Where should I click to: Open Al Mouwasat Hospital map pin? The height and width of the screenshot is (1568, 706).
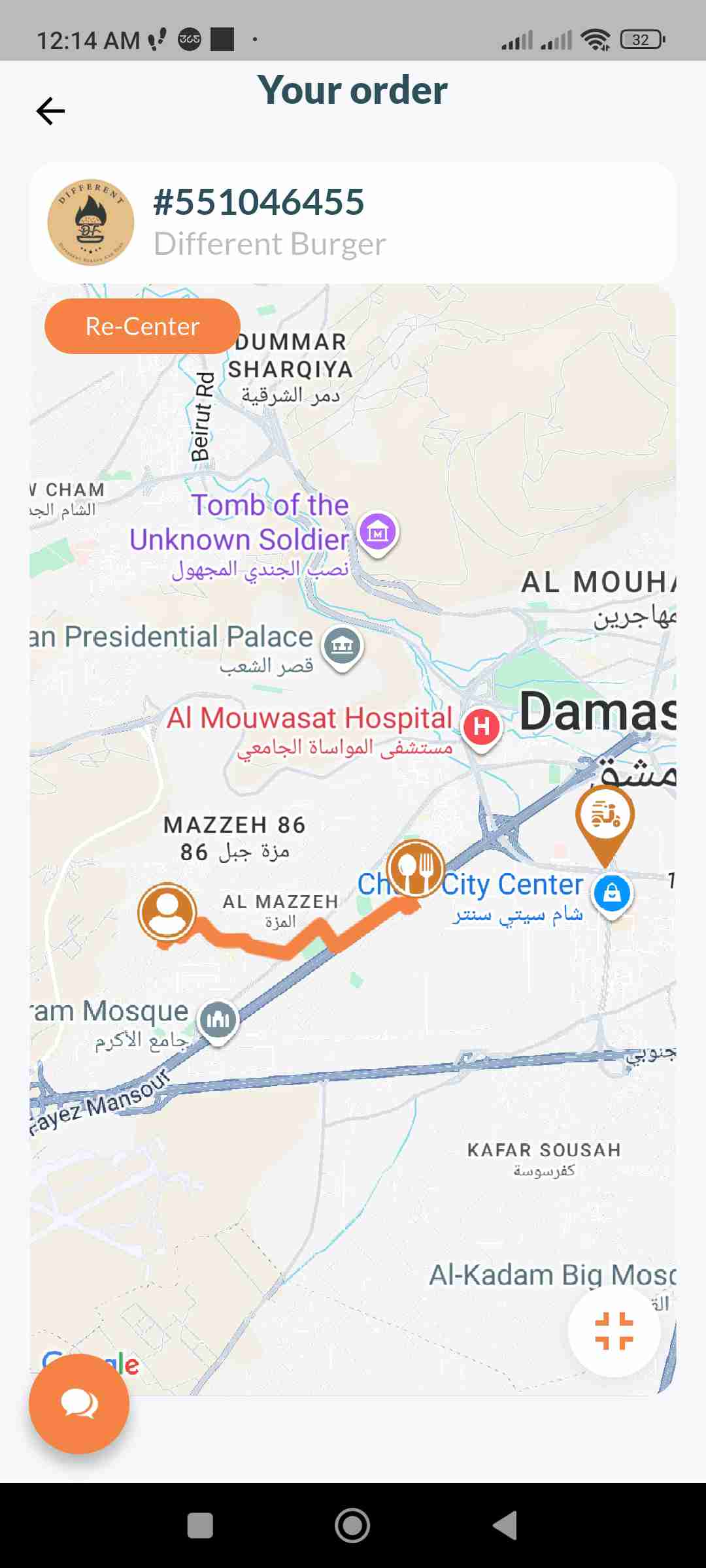(482, 727)
